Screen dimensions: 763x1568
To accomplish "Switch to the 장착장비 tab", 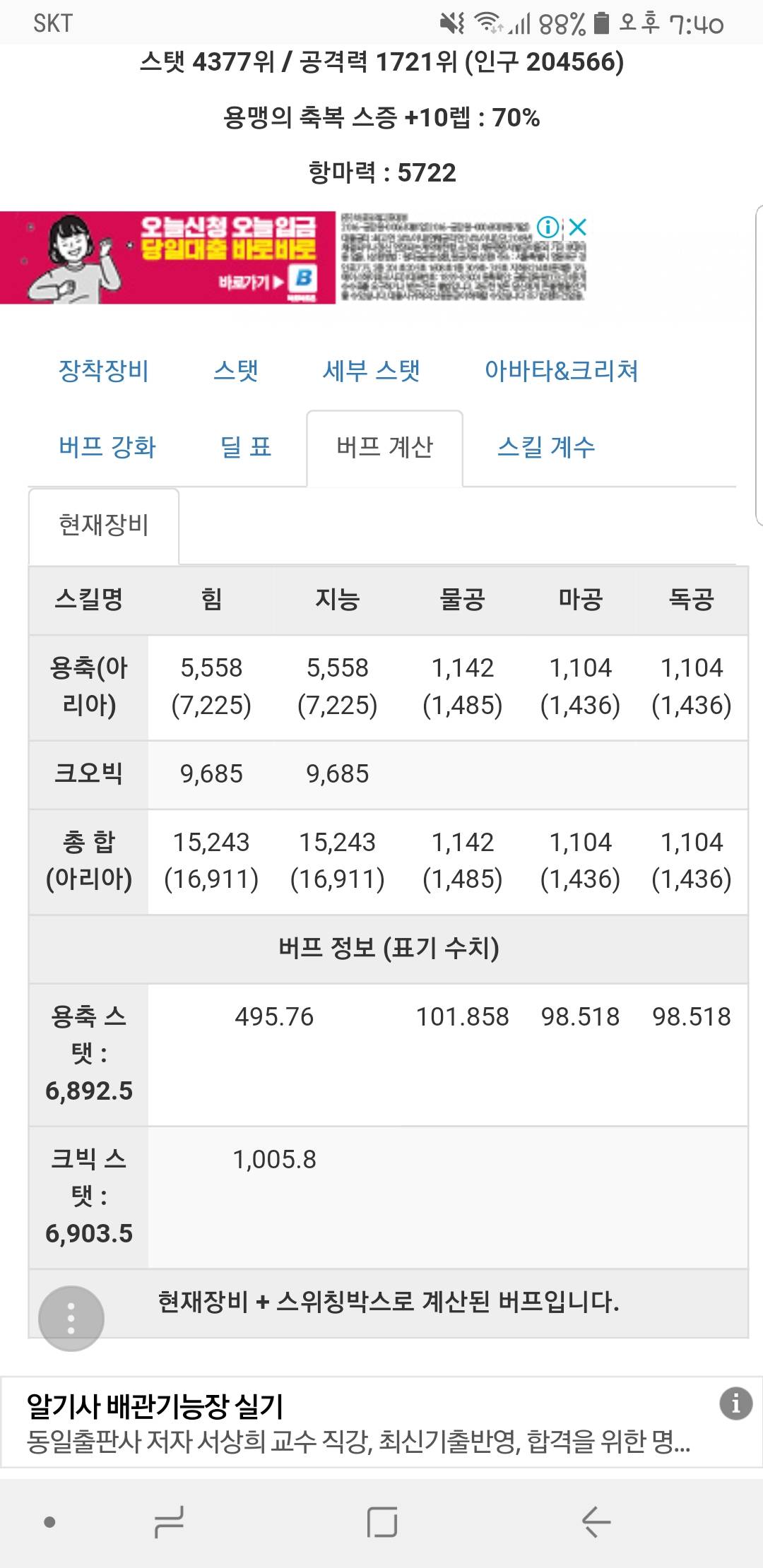I will (x=103, y=371).
